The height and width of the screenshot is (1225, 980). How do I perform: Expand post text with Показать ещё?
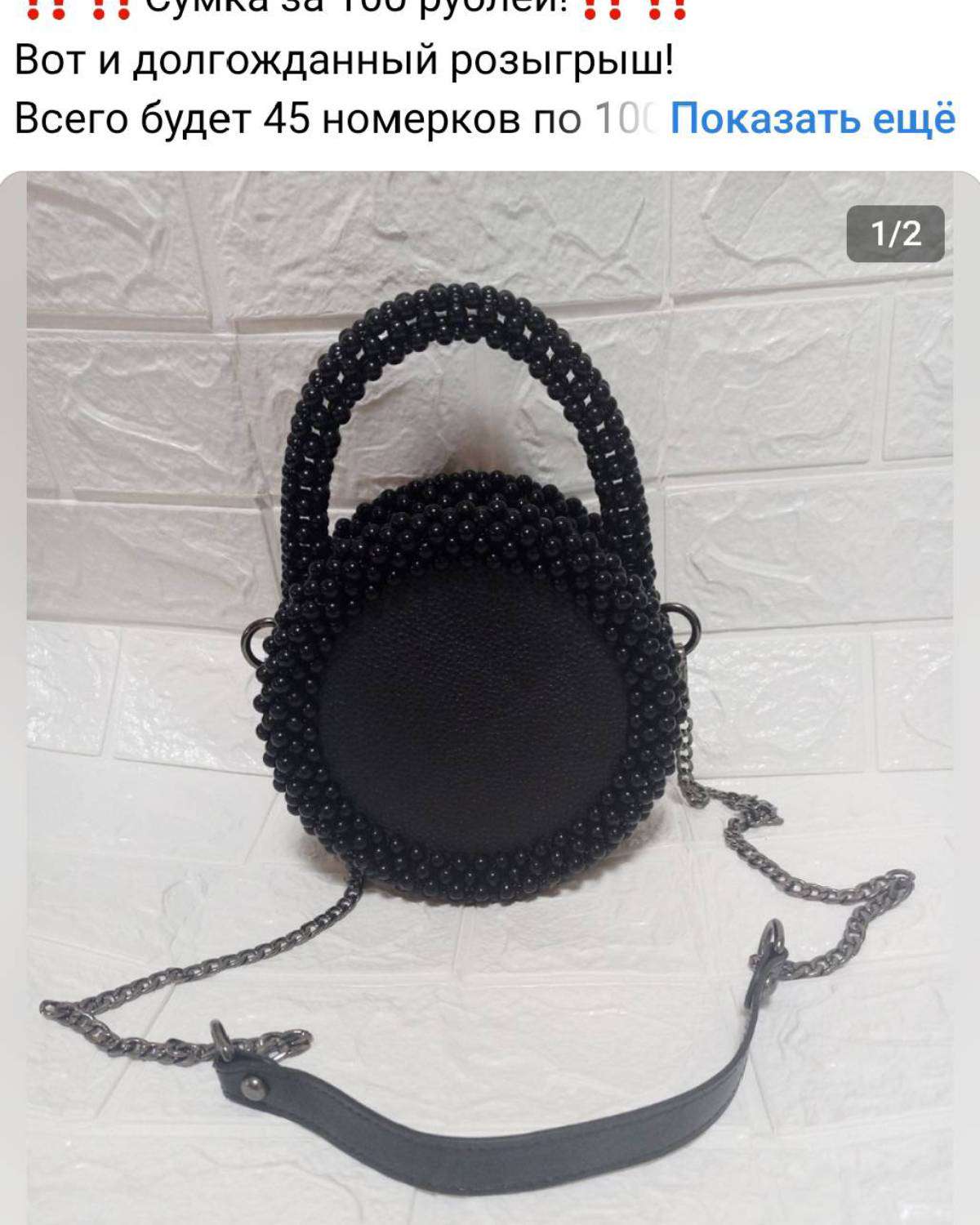click(812, 119)
